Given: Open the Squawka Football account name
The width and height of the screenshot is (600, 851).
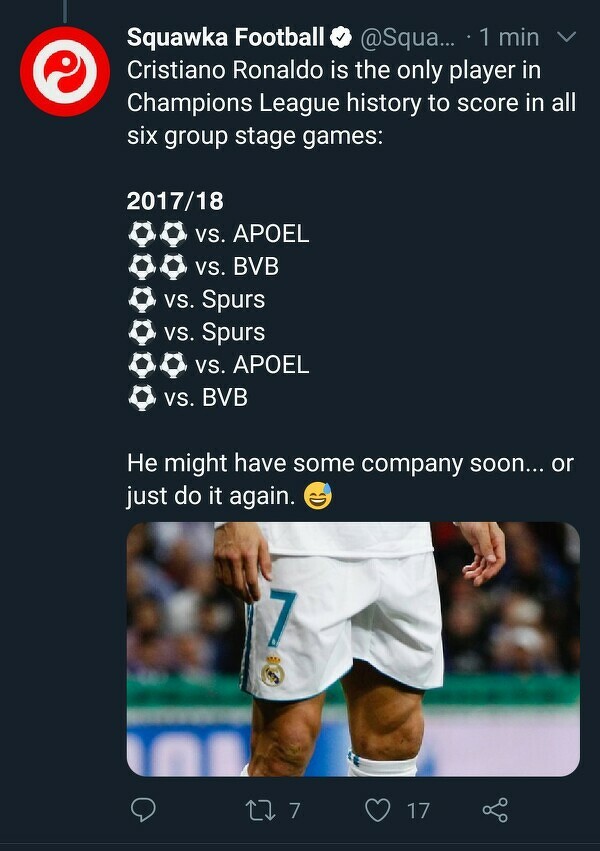Looking at the screenshot, I should coord(225,38).
